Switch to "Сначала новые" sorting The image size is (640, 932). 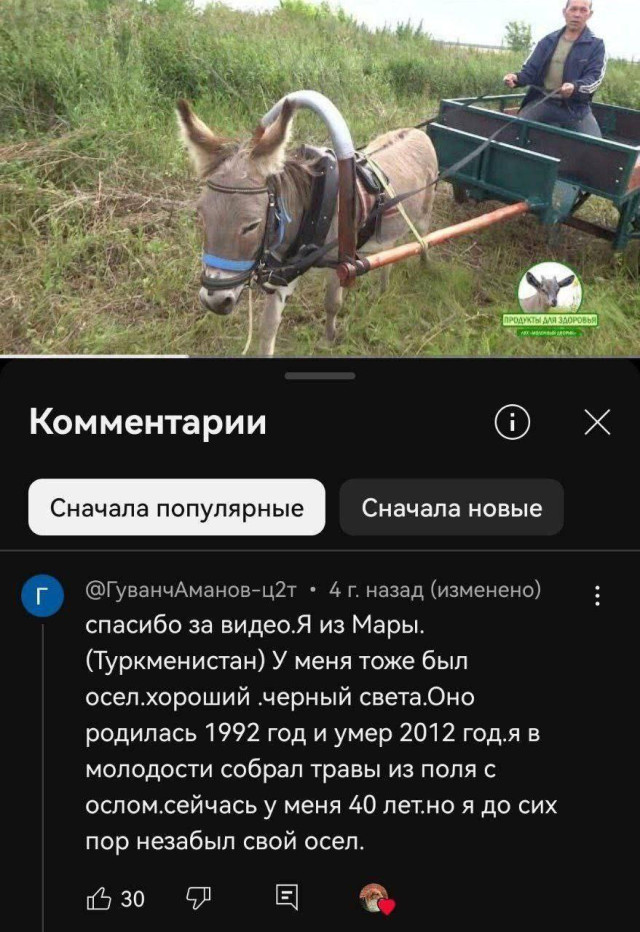click(452, 508)
